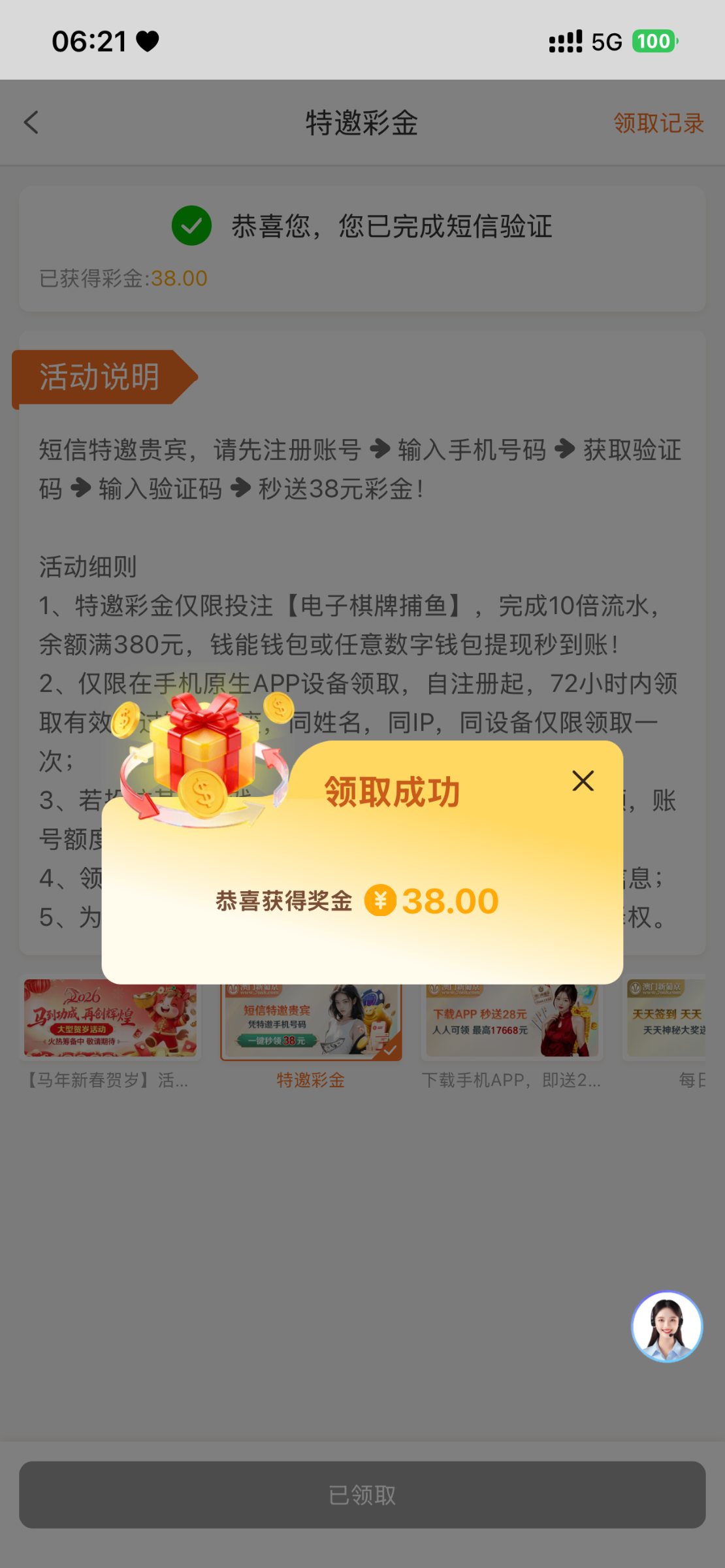Close the 领取成功 reward popup
The height and width of the screenshot is (1568, 725).
tap(583, 781)
